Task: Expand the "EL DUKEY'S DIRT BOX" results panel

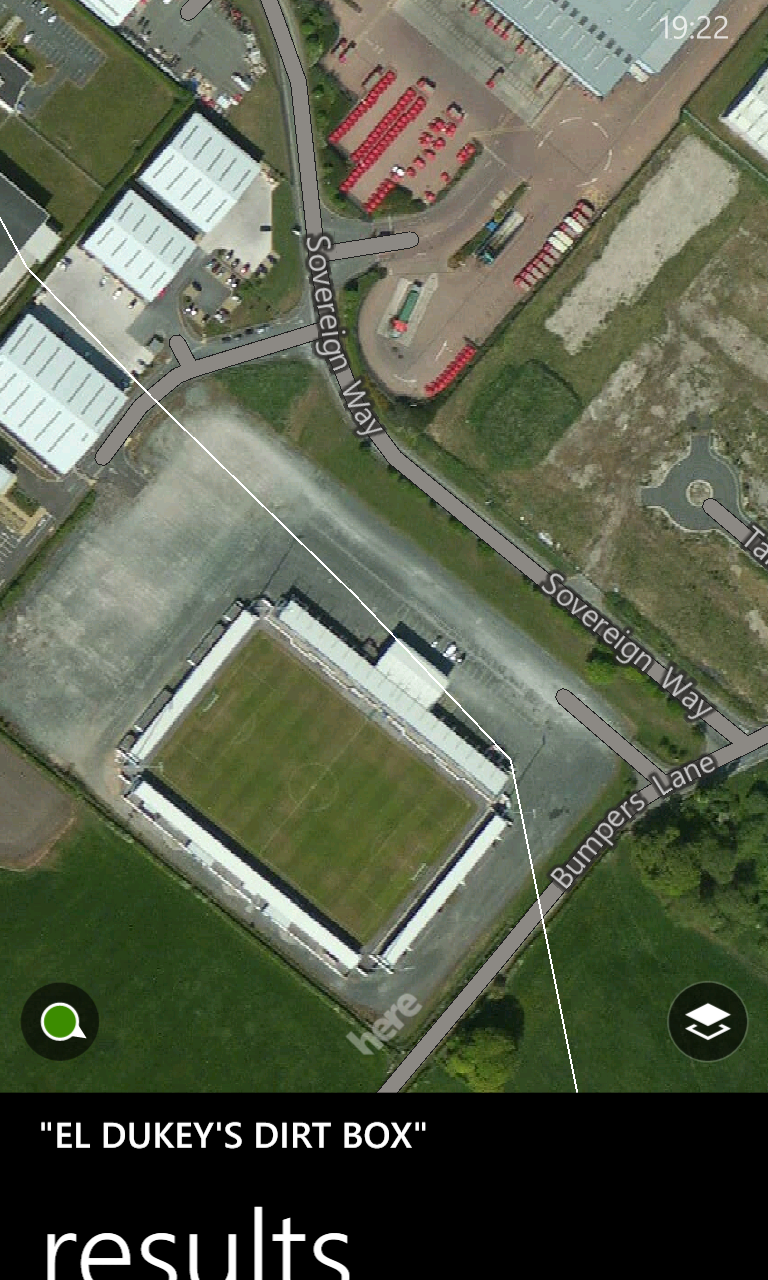Action: [x=384, y=1186]
